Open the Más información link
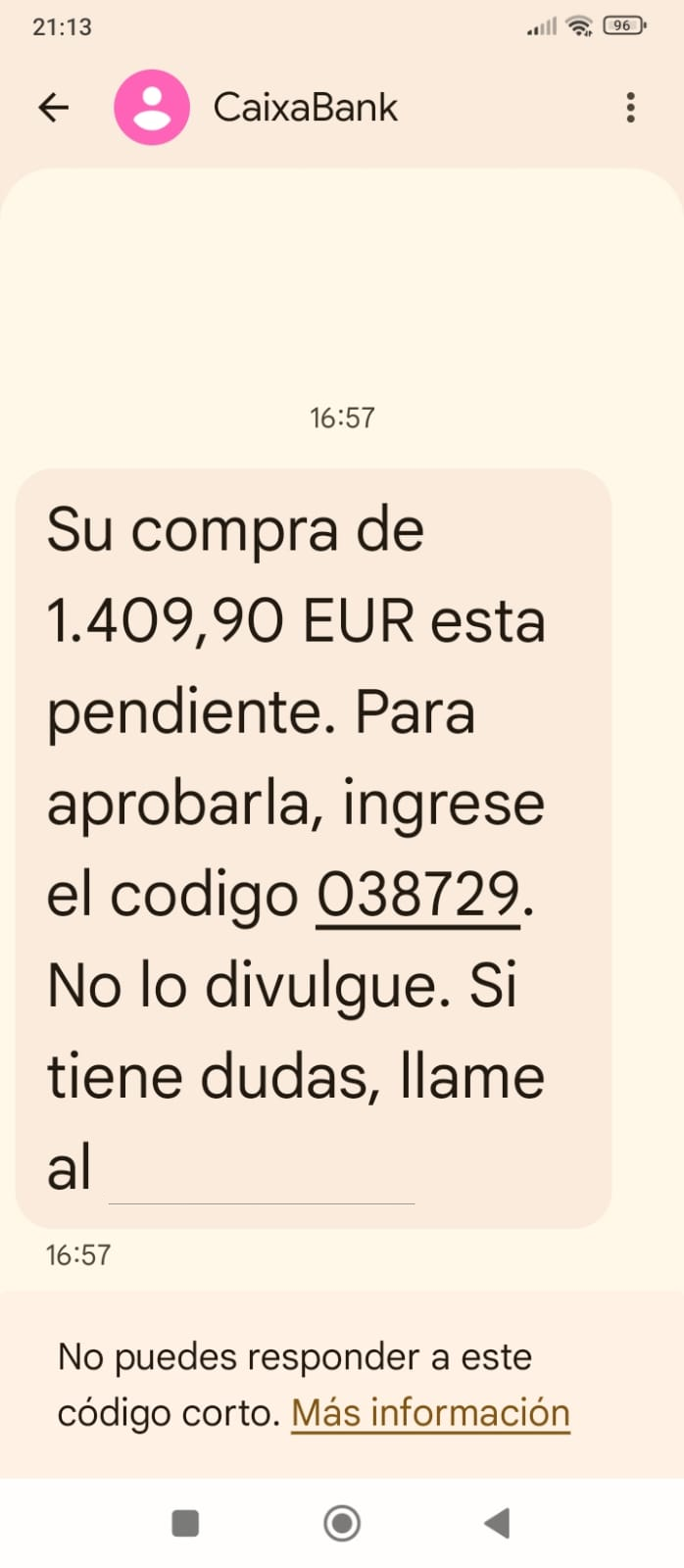Viewport: 684px width, 1568px height. [430, 1413]
